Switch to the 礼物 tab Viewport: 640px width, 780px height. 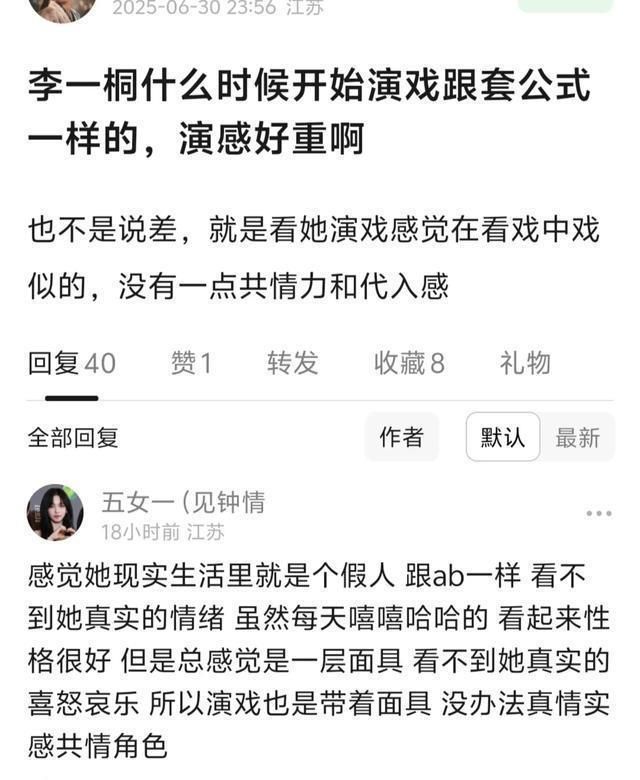coord(525,363)
